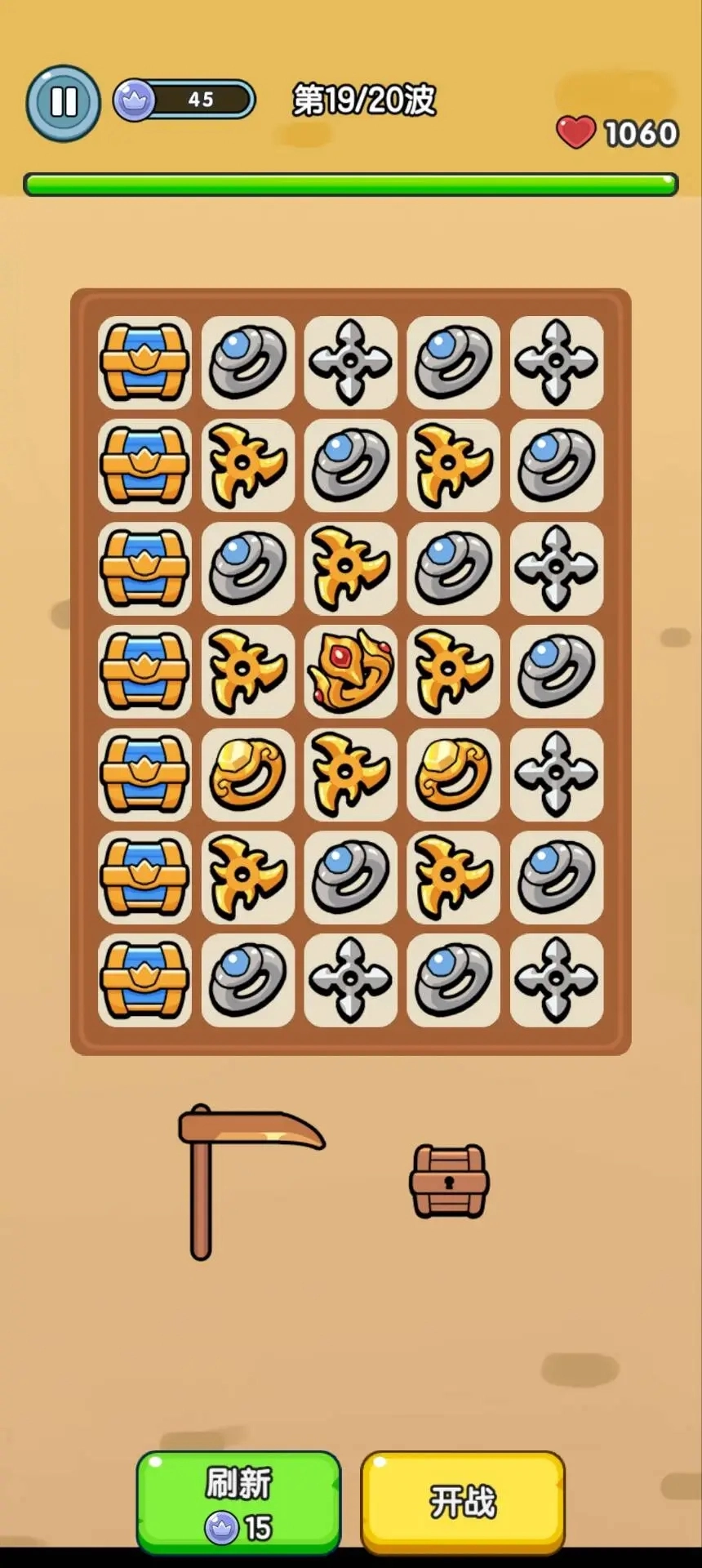Tap the red-jeweled golden crown tile
This screenshot has width=702, height=1568.
[350, 670]
